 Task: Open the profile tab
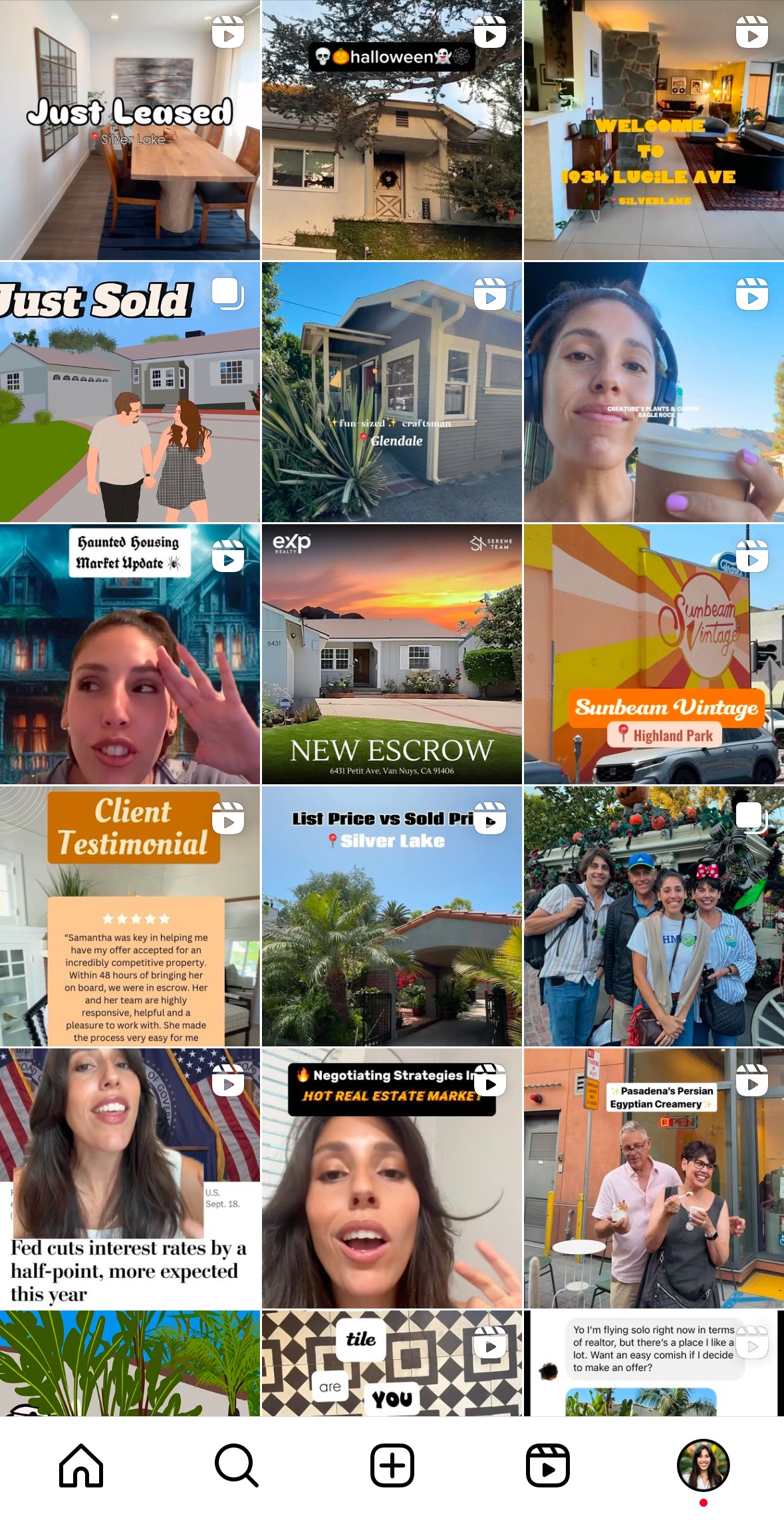coord(703,1464)
